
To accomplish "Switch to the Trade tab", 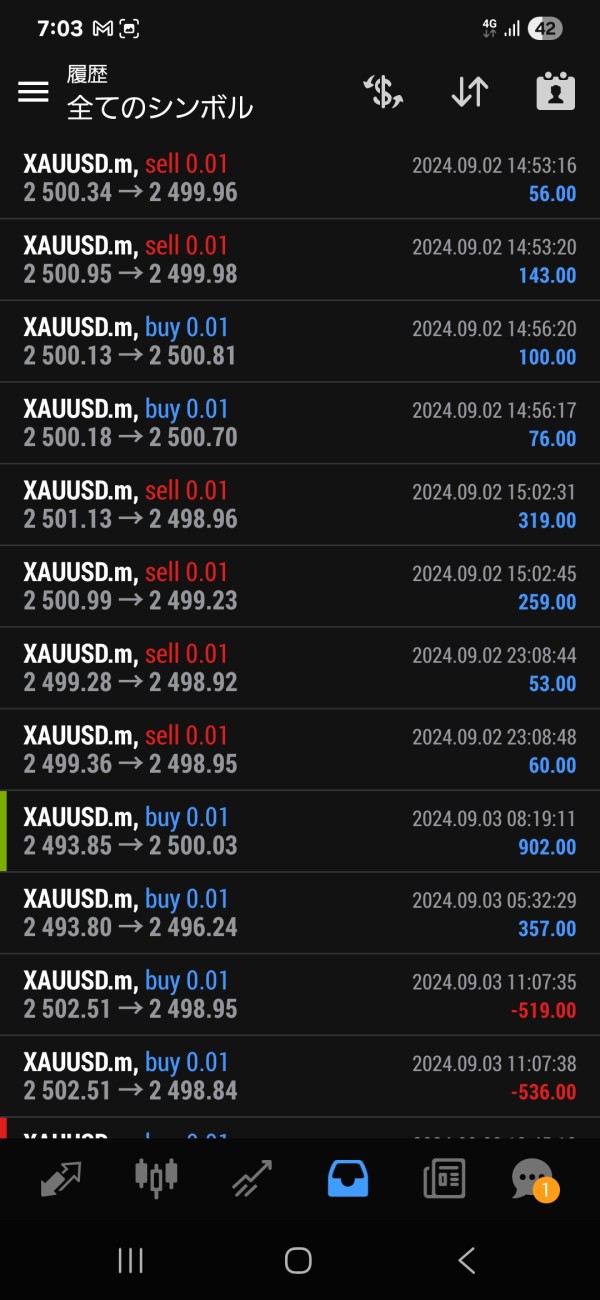I will coord(251,1178).
